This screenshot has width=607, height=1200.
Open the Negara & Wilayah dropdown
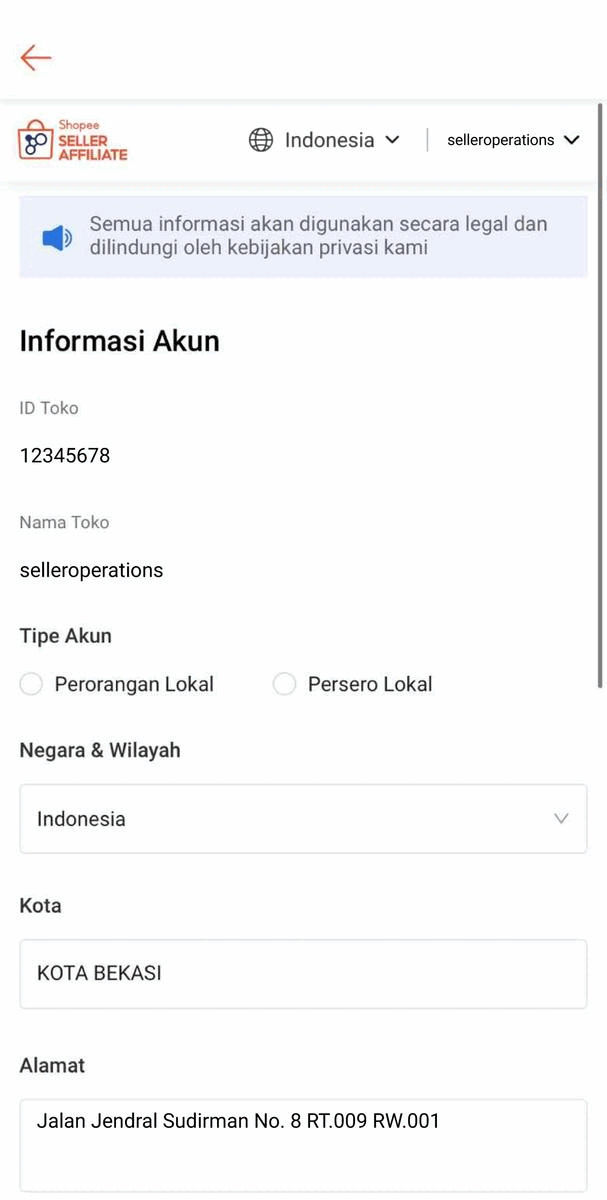(x=303, y=819)
